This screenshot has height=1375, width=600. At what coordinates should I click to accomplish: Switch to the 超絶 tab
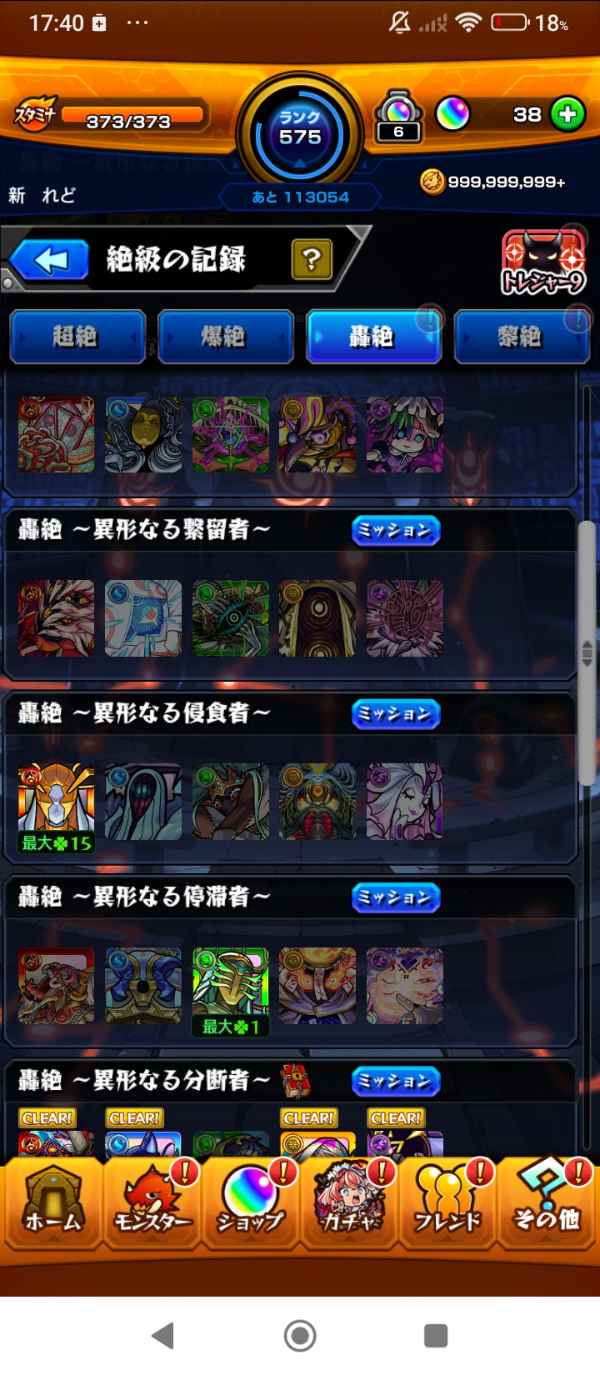pos(77,337)
